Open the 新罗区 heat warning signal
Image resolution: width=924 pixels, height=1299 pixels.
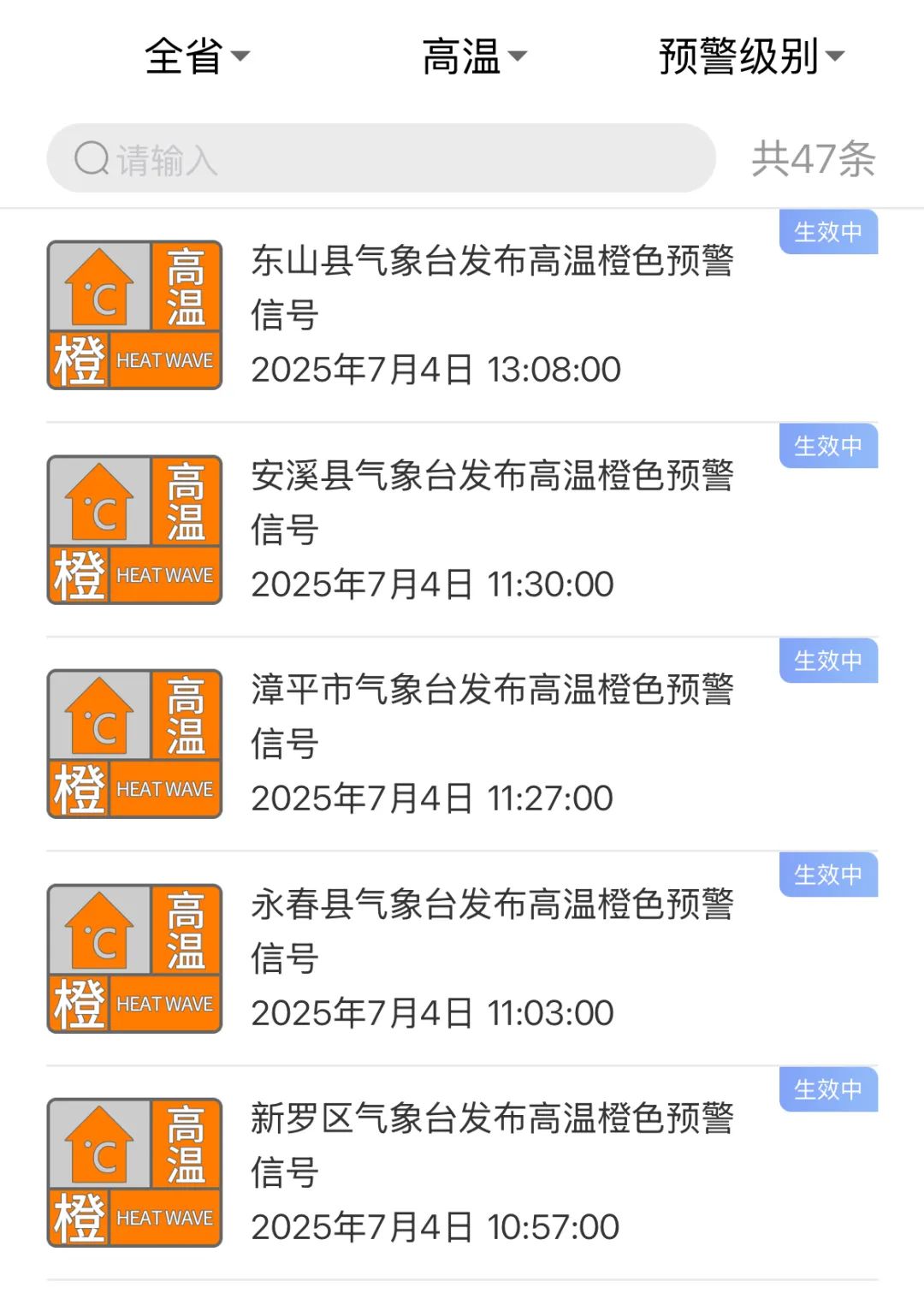[492, 1172]
